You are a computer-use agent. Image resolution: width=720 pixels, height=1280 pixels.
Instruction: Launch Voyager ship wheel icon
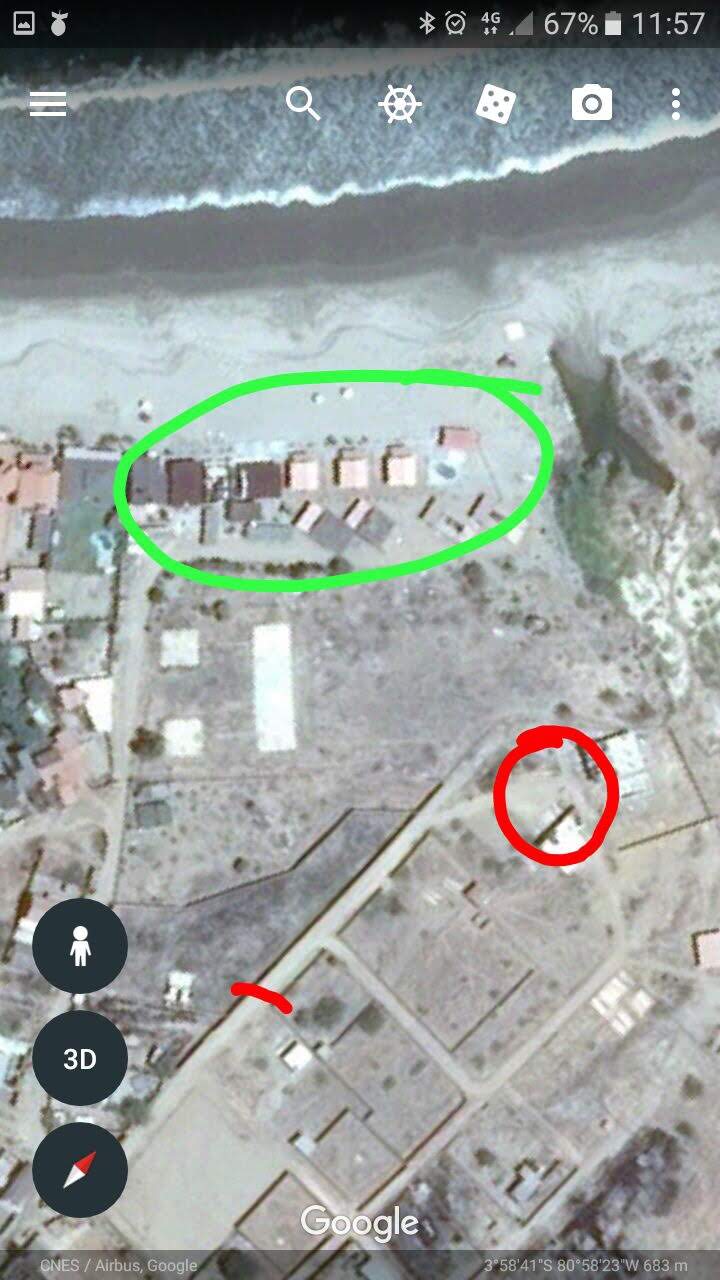click(x=400, y=104)
